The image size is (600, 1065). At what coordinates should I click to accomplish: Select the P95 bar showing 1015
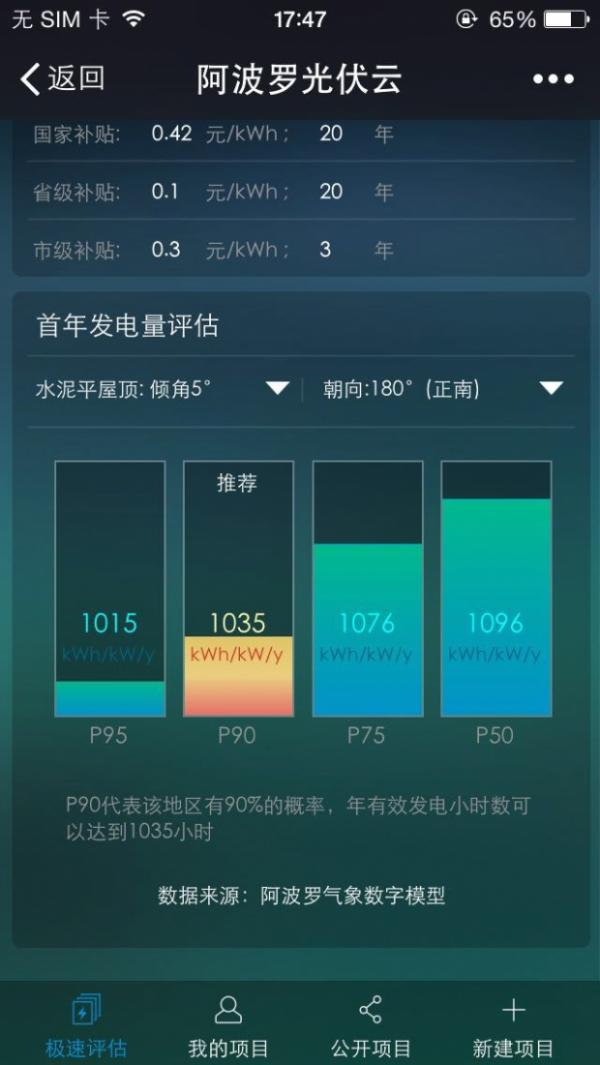tap(109, 589)
